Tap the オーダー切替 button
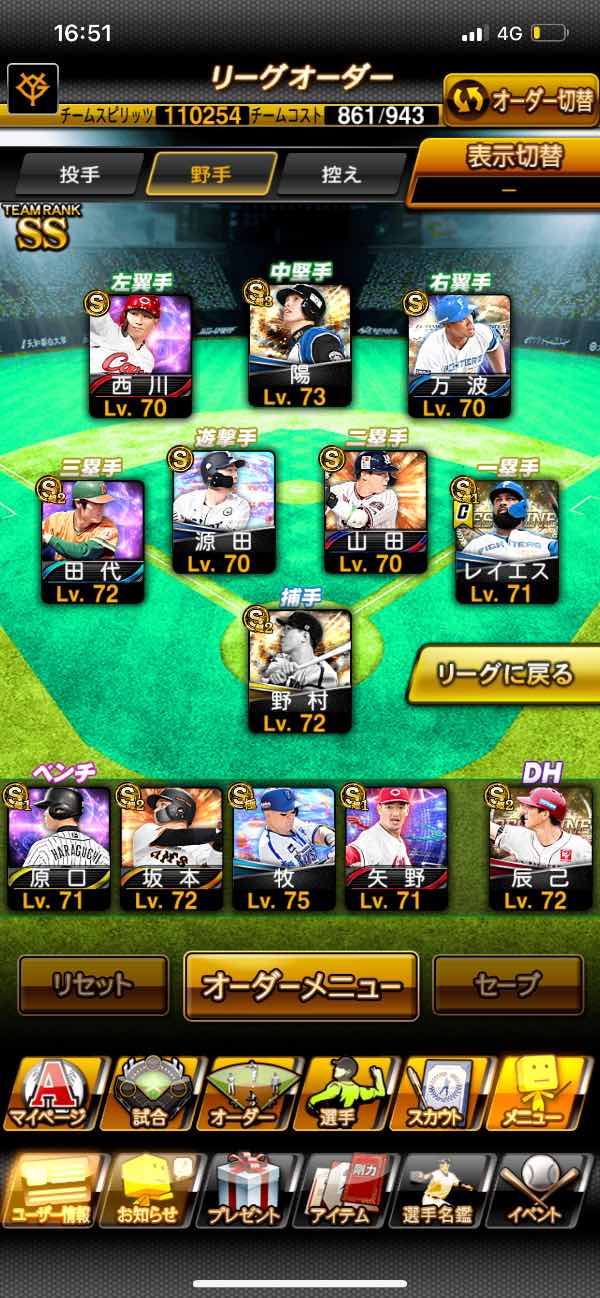The height and width of the screenshot is (1298, 600). point(520,101)
